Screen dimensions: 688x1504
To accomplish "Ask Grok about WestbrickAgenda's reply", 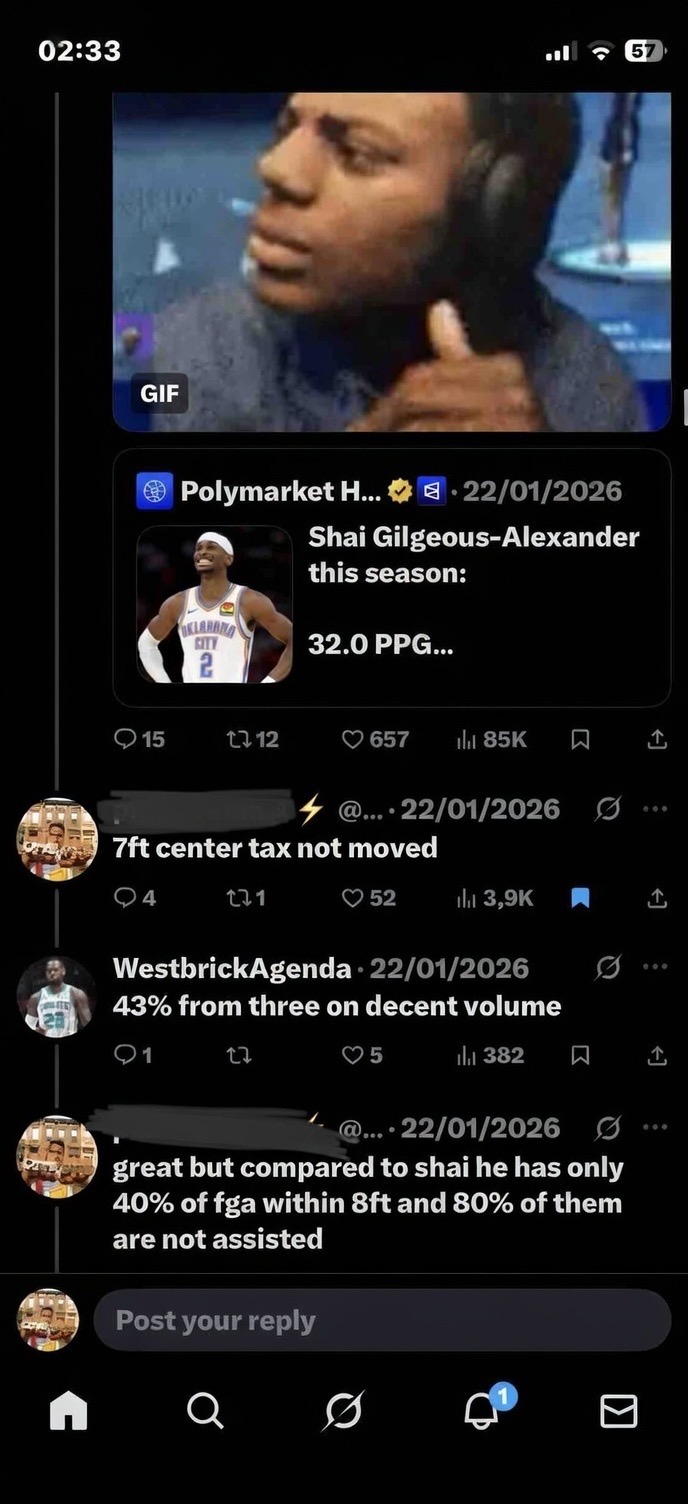I will click(x=607, y=967).
